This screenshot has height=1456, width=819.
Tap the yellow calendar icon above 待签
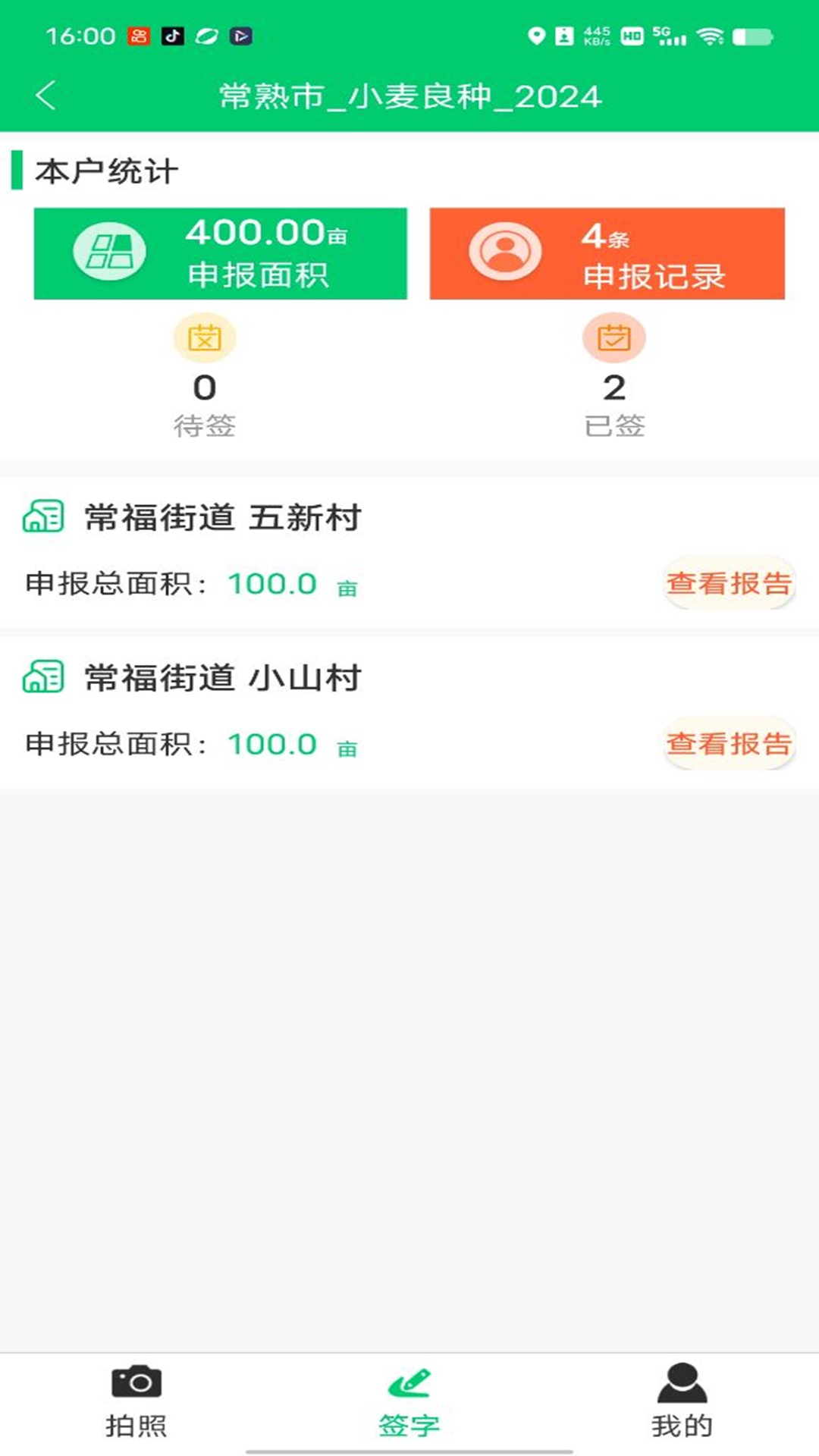click(x=203, y=339)
